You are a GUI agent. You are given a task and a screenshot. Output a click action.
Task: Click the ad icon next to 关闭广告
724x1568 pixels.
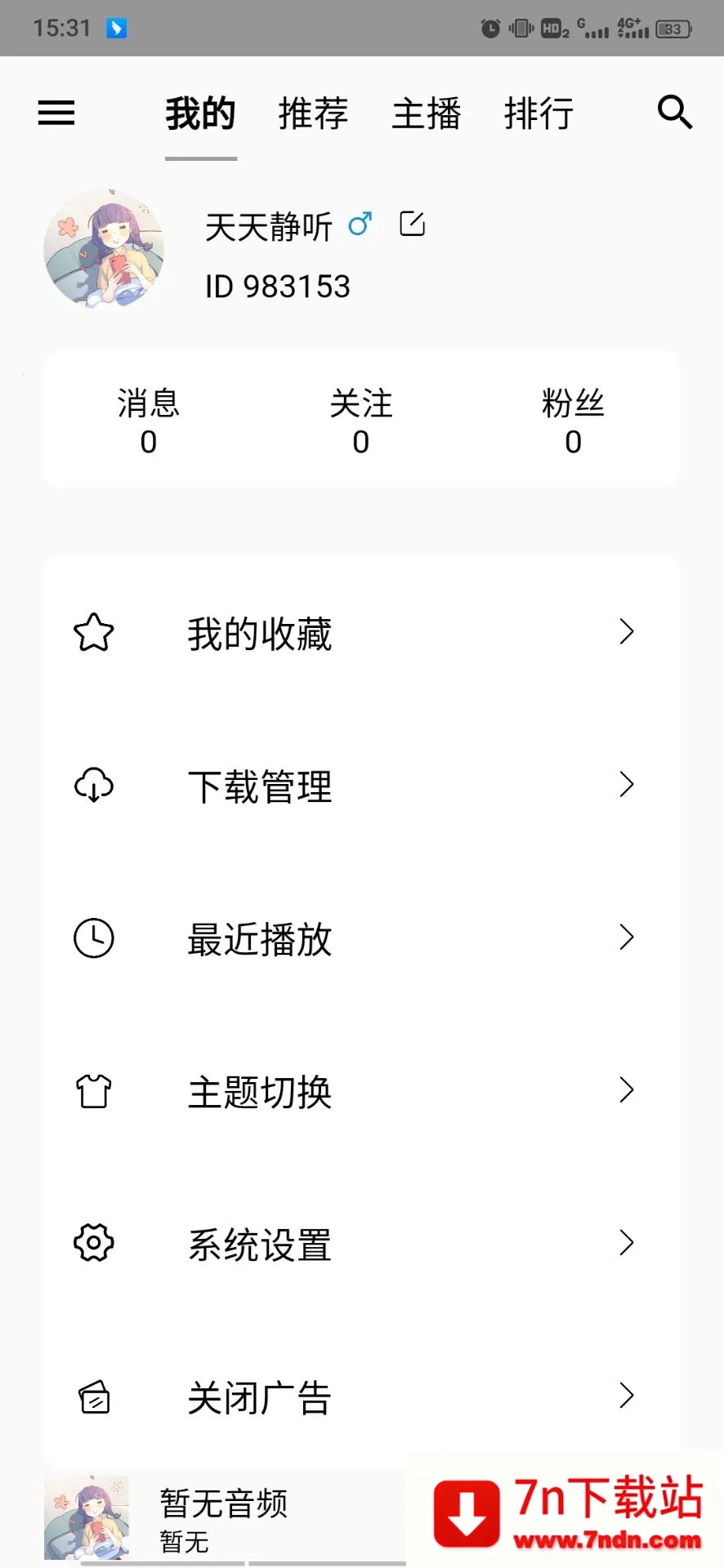coord(92,1397)
